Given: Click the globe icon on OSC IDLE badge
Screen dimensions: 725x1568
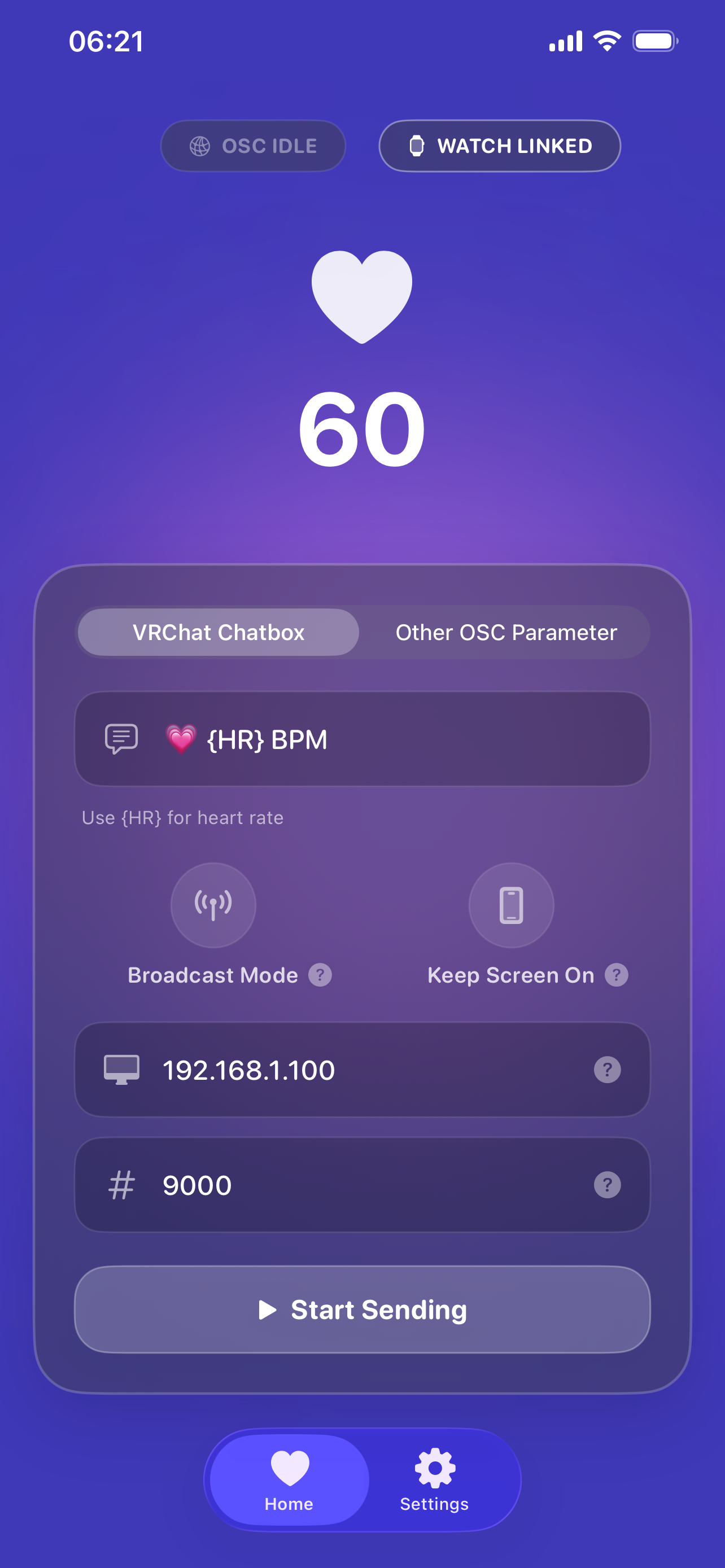Looking at the screenshot, I should click(202, 146).
